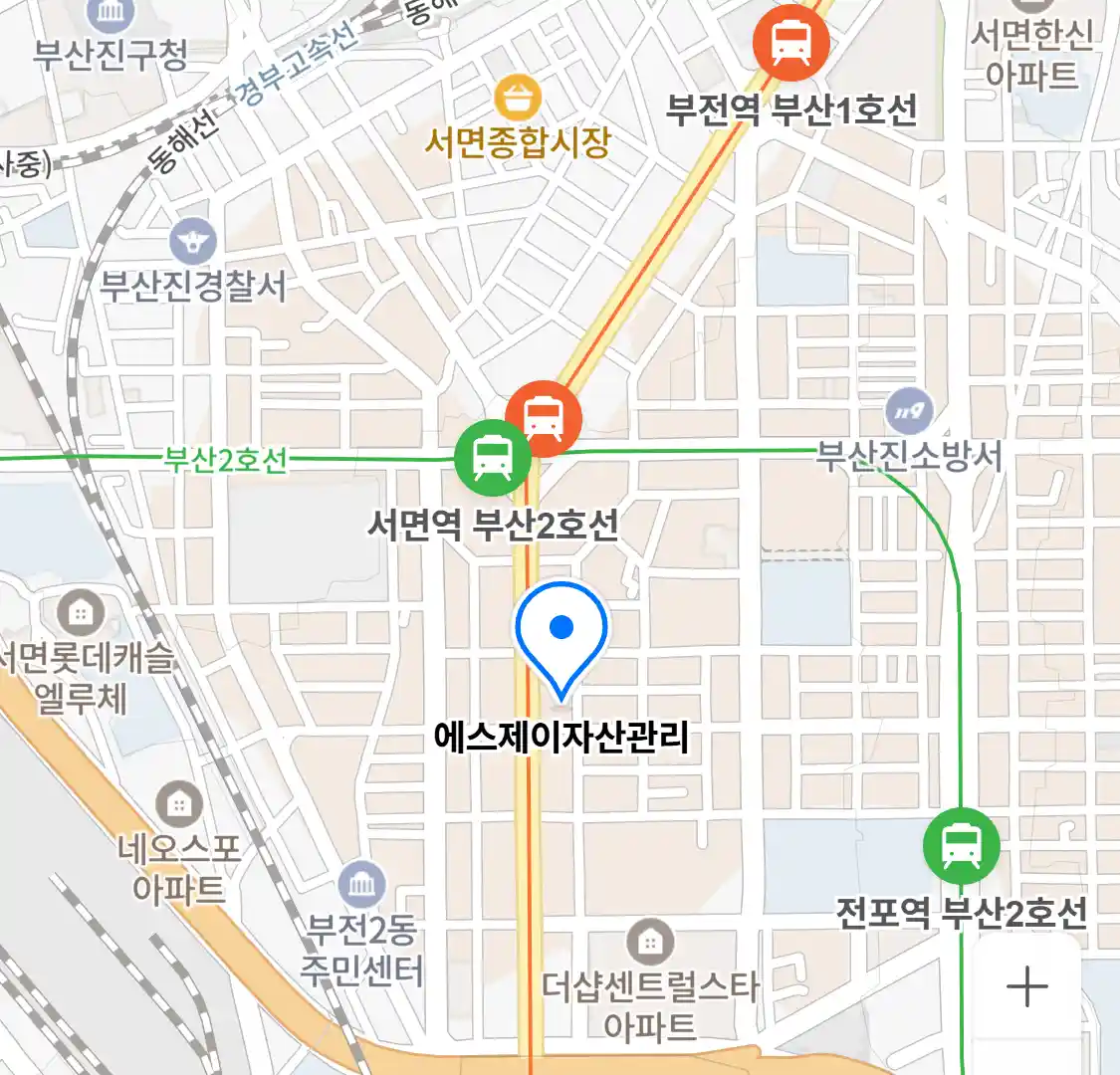Open the 부산진구청 district office marker

(x=111, y=12)
